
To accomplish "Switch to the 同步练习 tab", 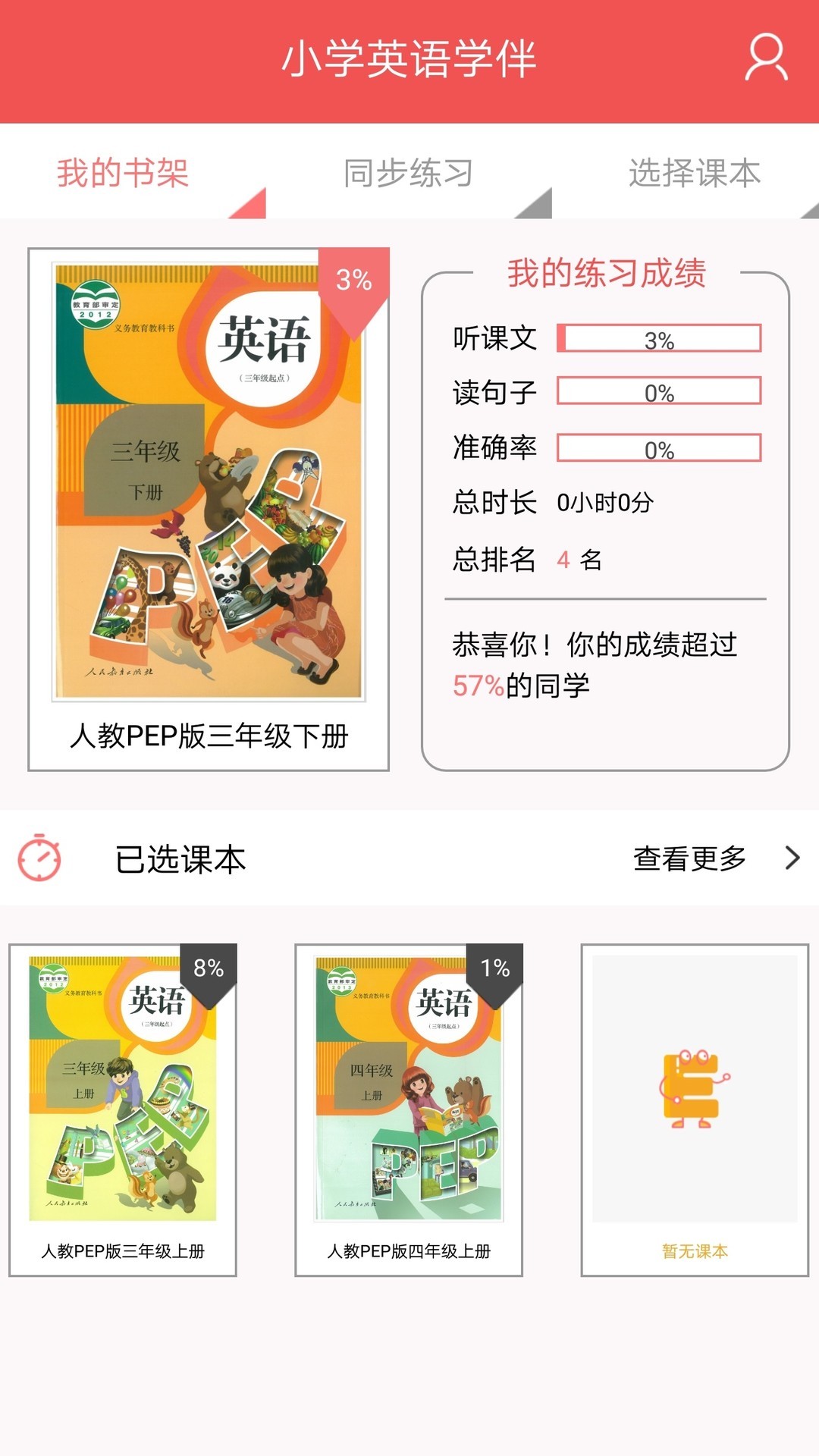I will point(408,173).
